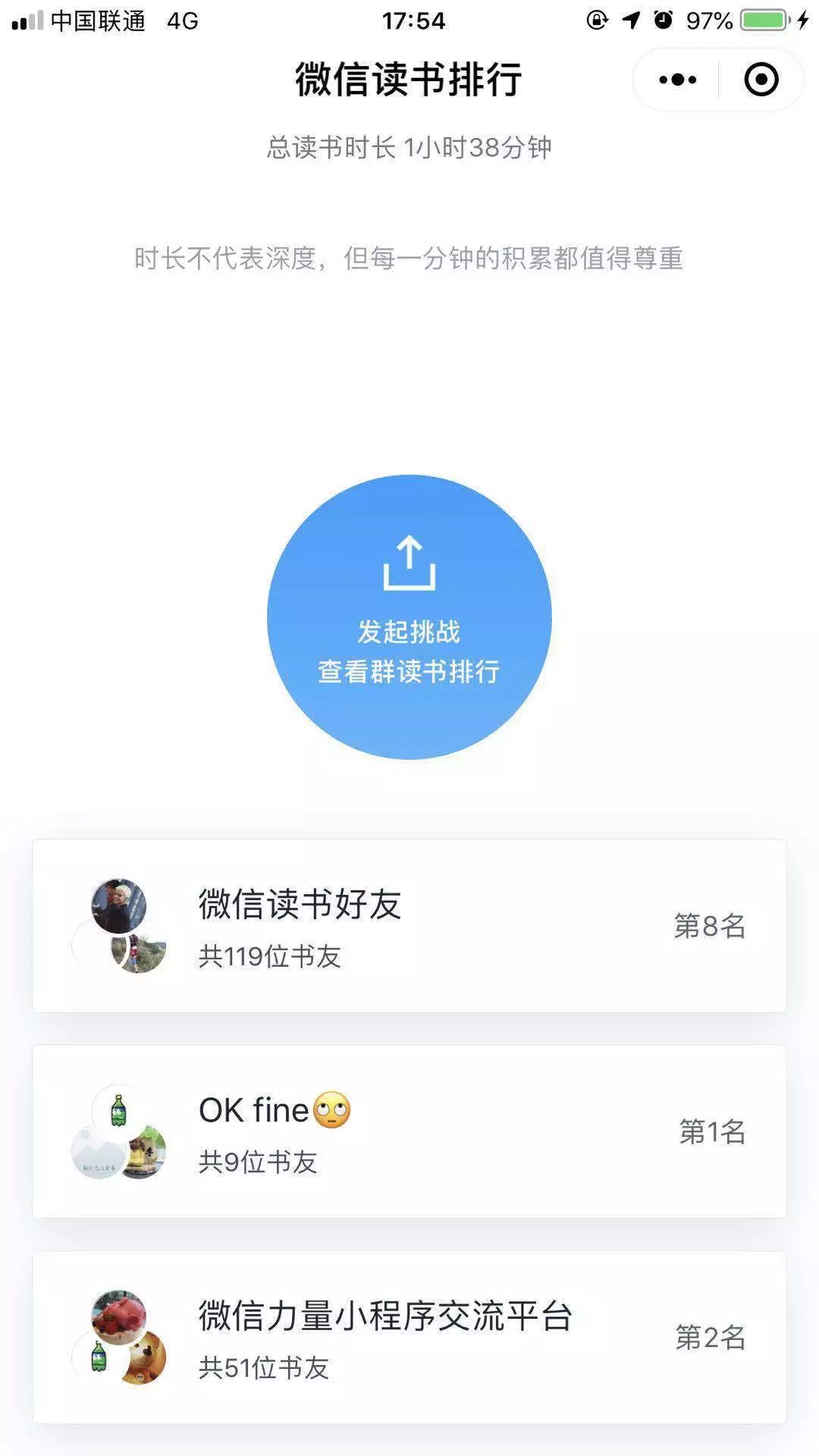Select the 微信力量小程序交流平台 ranking card
Image resolution: width=819 pixels, height=1456 pixels.
click(x=409, y=1337)
